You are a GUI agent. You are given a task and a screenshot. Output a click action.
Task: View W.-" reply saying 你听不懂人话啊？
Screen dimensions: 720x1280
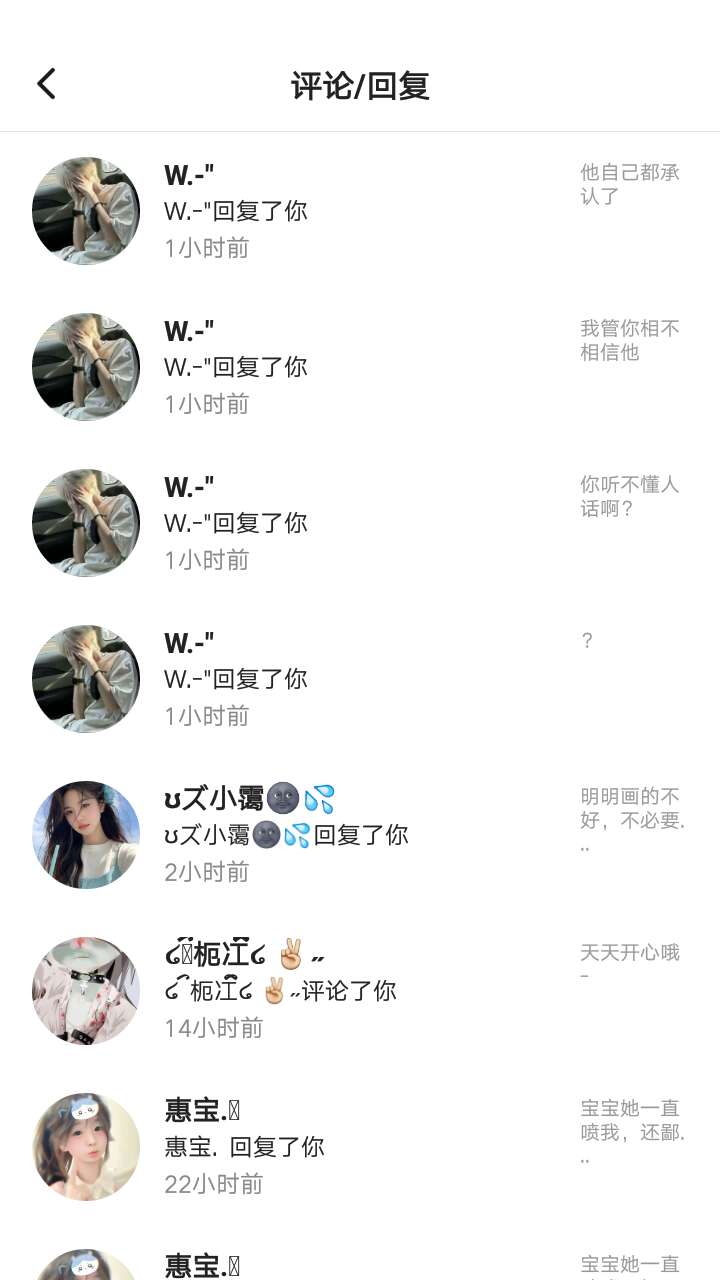click(x=360, y=523)
